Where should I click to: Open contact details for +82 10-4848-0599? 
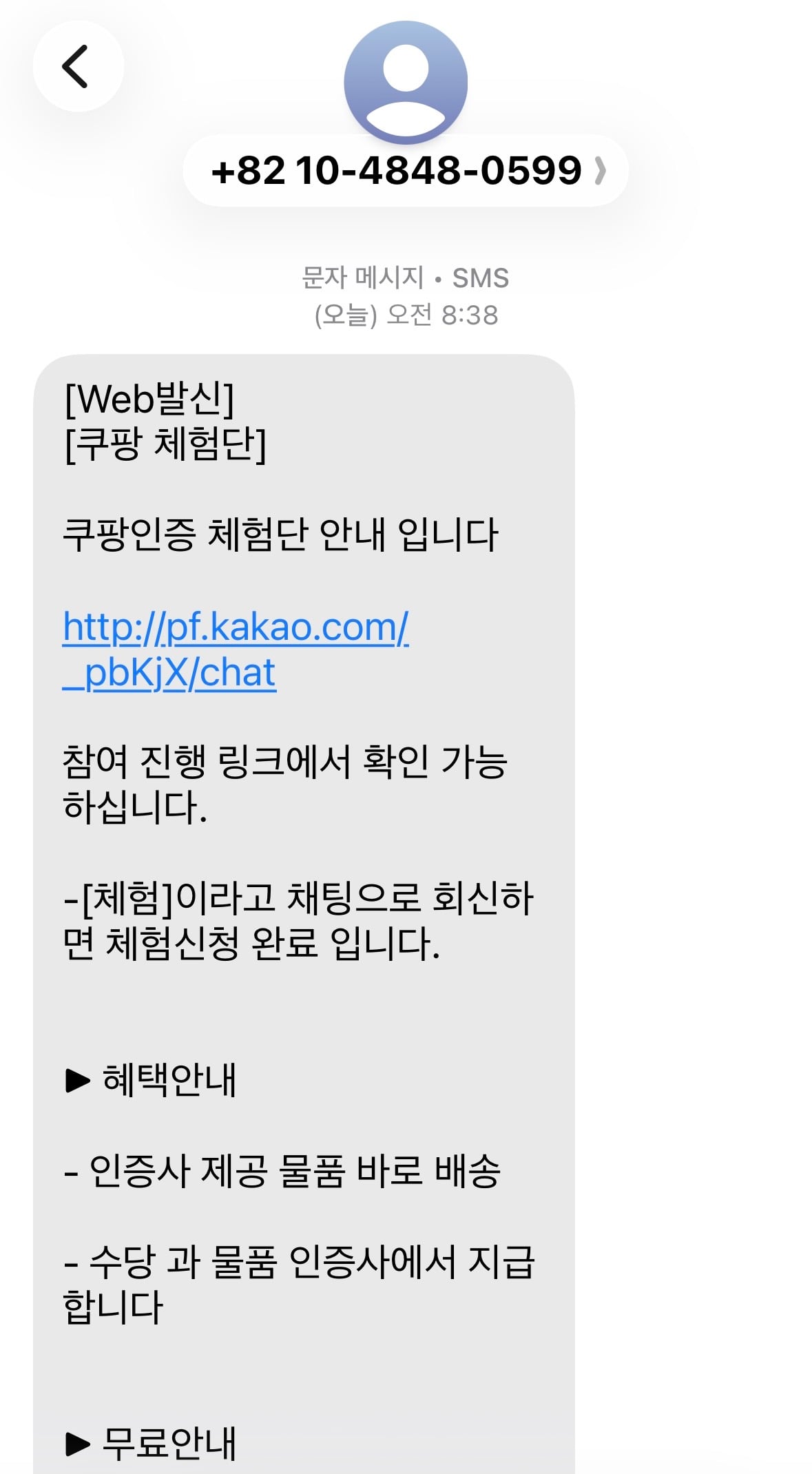pyautogui.click(x=406, y=170)
